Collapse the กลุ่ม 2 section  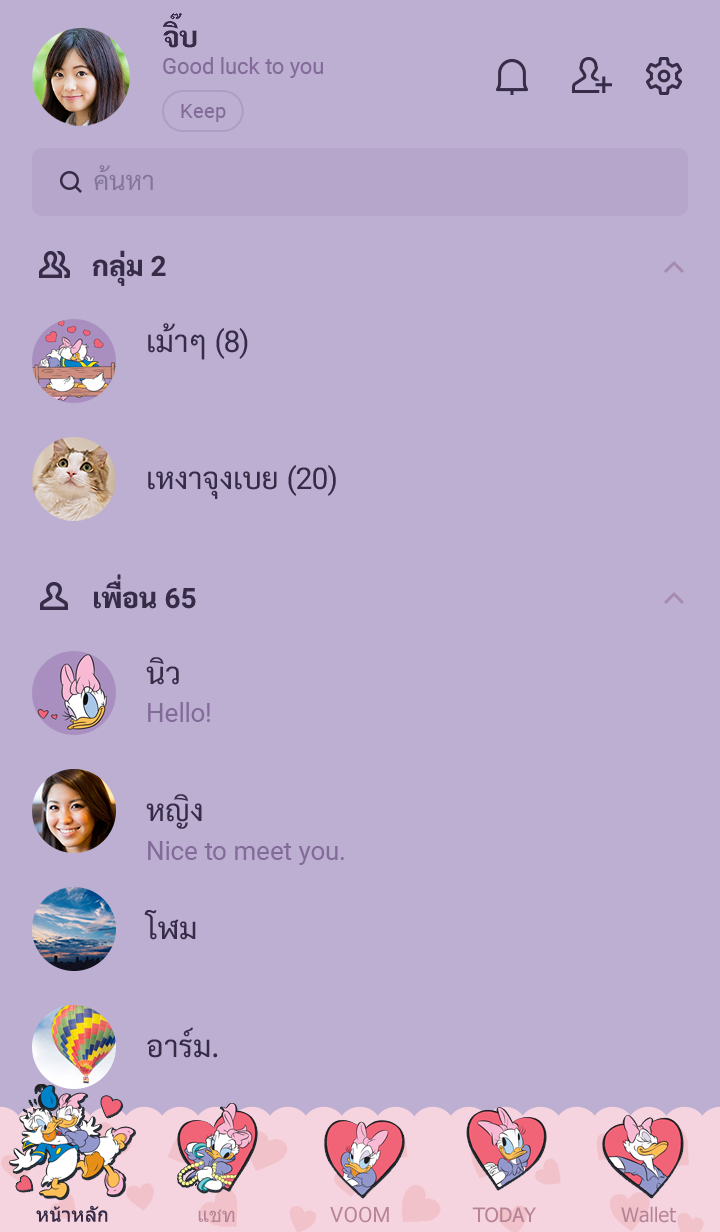(x=674, y=267)
